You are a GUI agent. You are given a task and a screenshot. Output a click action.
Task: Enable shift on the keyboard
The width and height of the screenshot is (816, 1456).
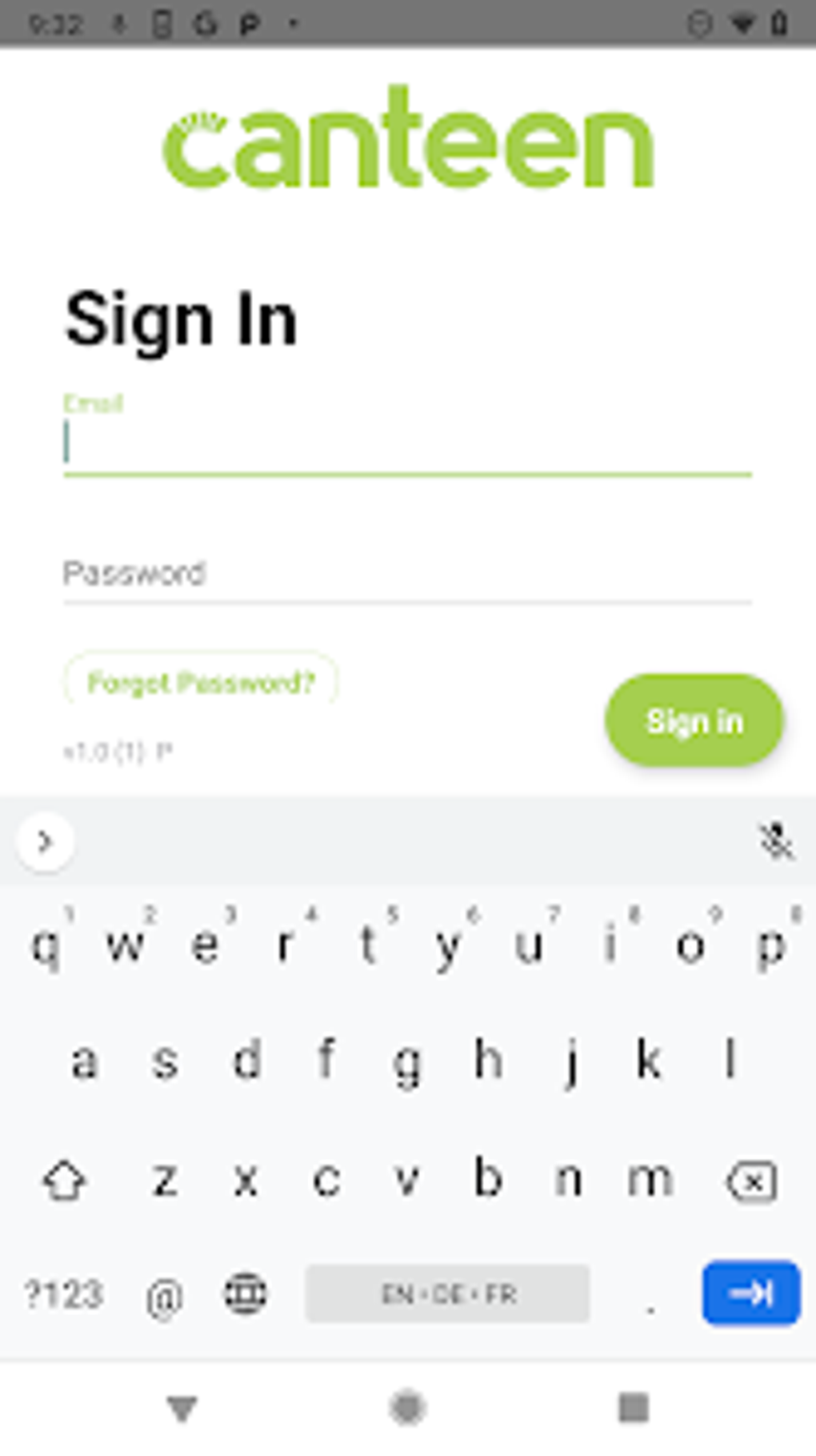click(64, 1181)
